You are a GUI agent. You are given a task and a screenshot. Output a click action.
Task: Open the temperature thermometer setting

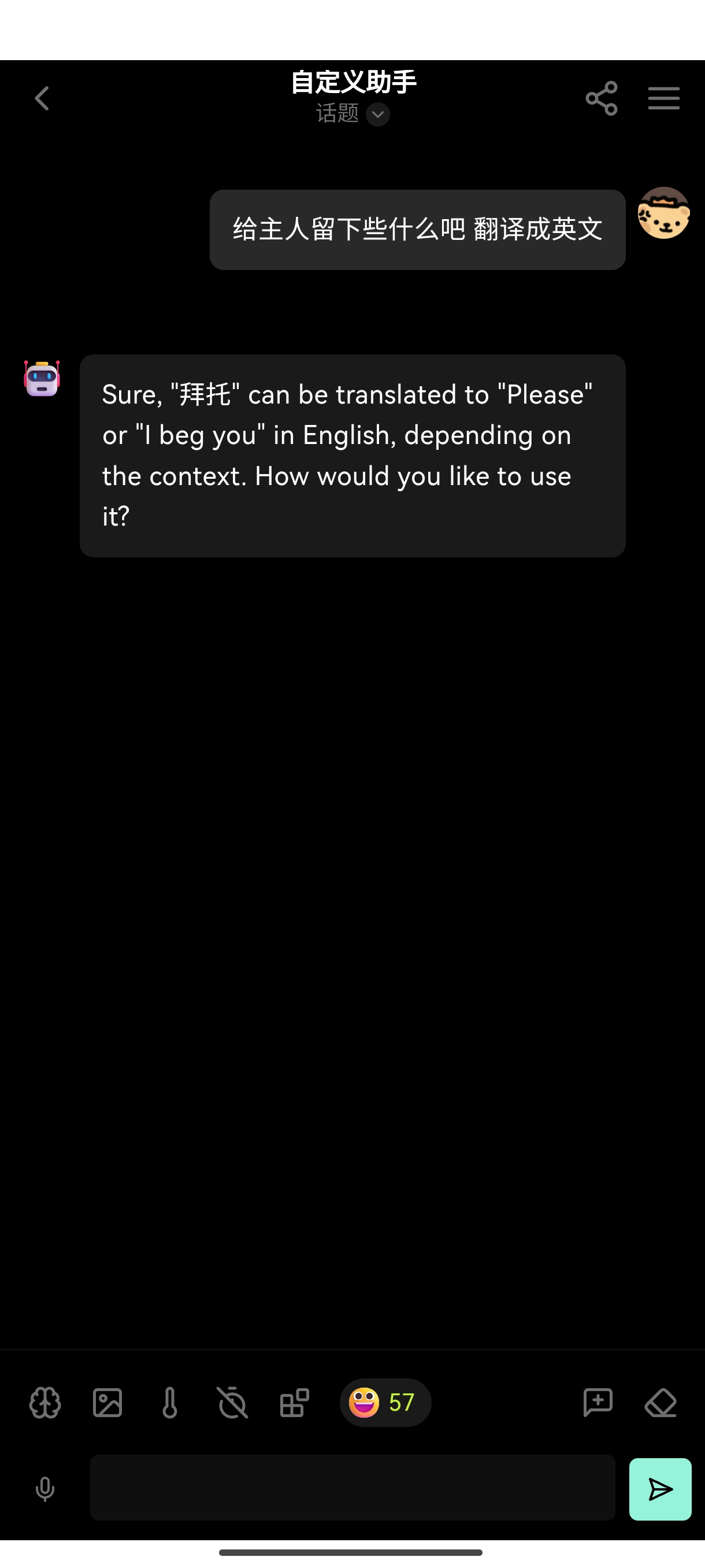[x=170, y=1403]
